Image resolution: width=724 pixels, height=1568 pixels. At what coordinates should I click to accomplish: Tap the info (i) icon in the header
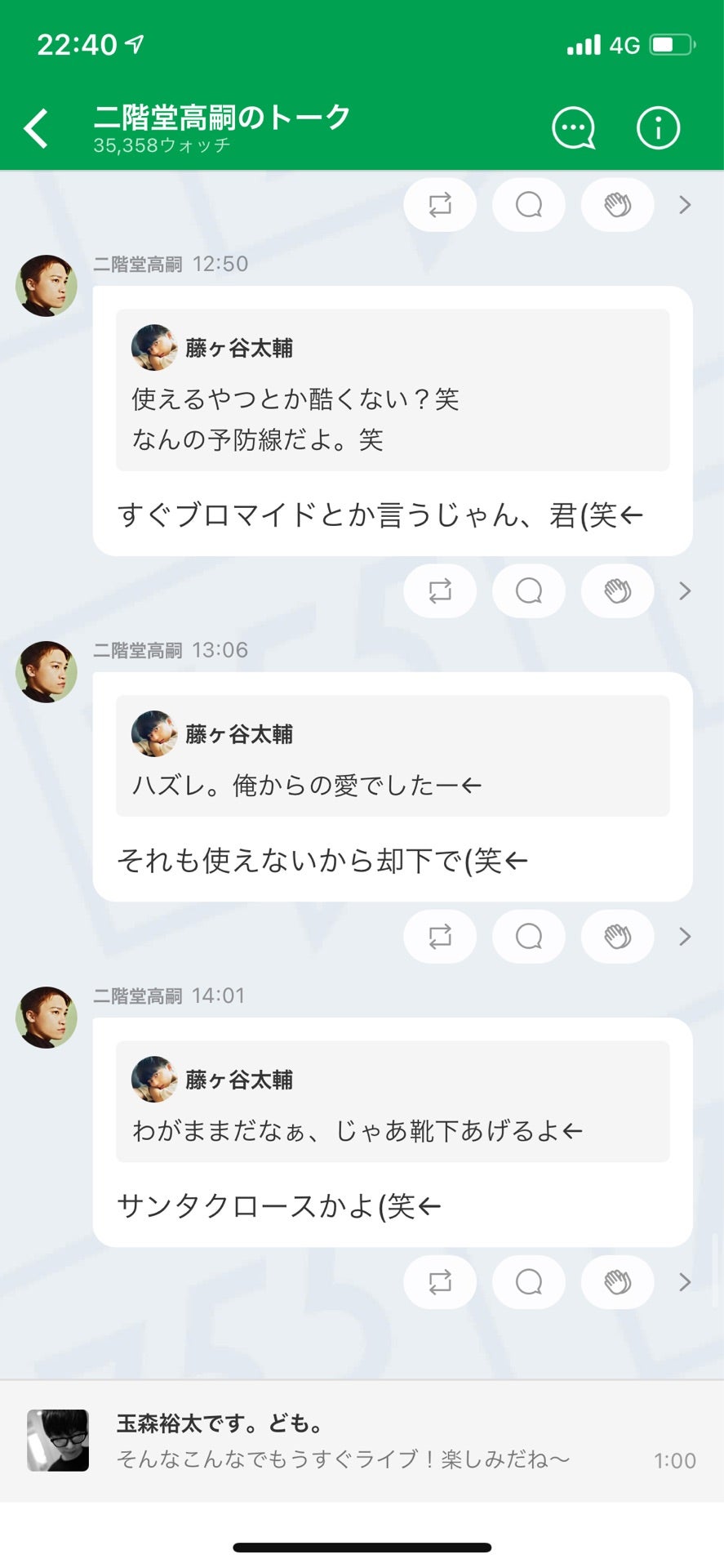click(658, 127)
